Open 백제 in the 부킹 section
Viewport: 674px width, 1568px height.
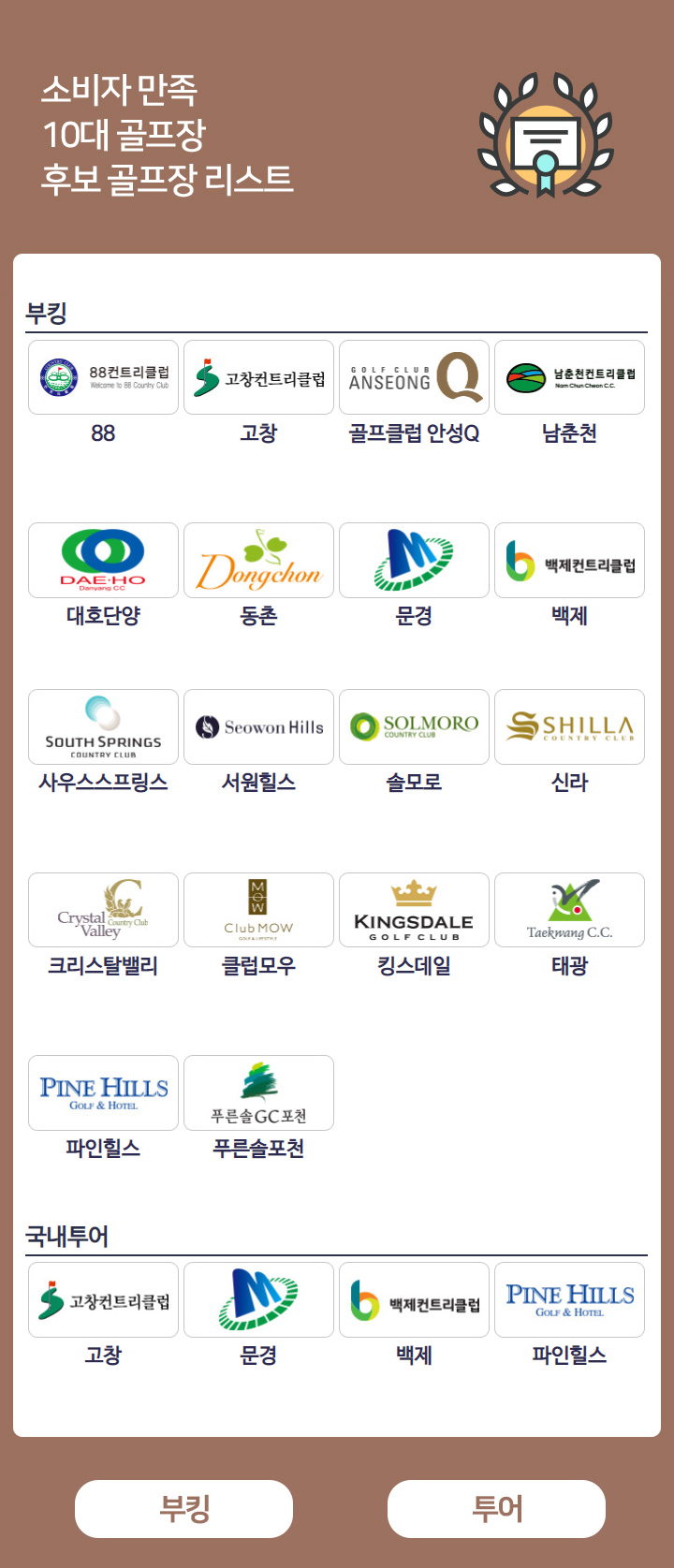pyautogui.click(x=569, y=560)
